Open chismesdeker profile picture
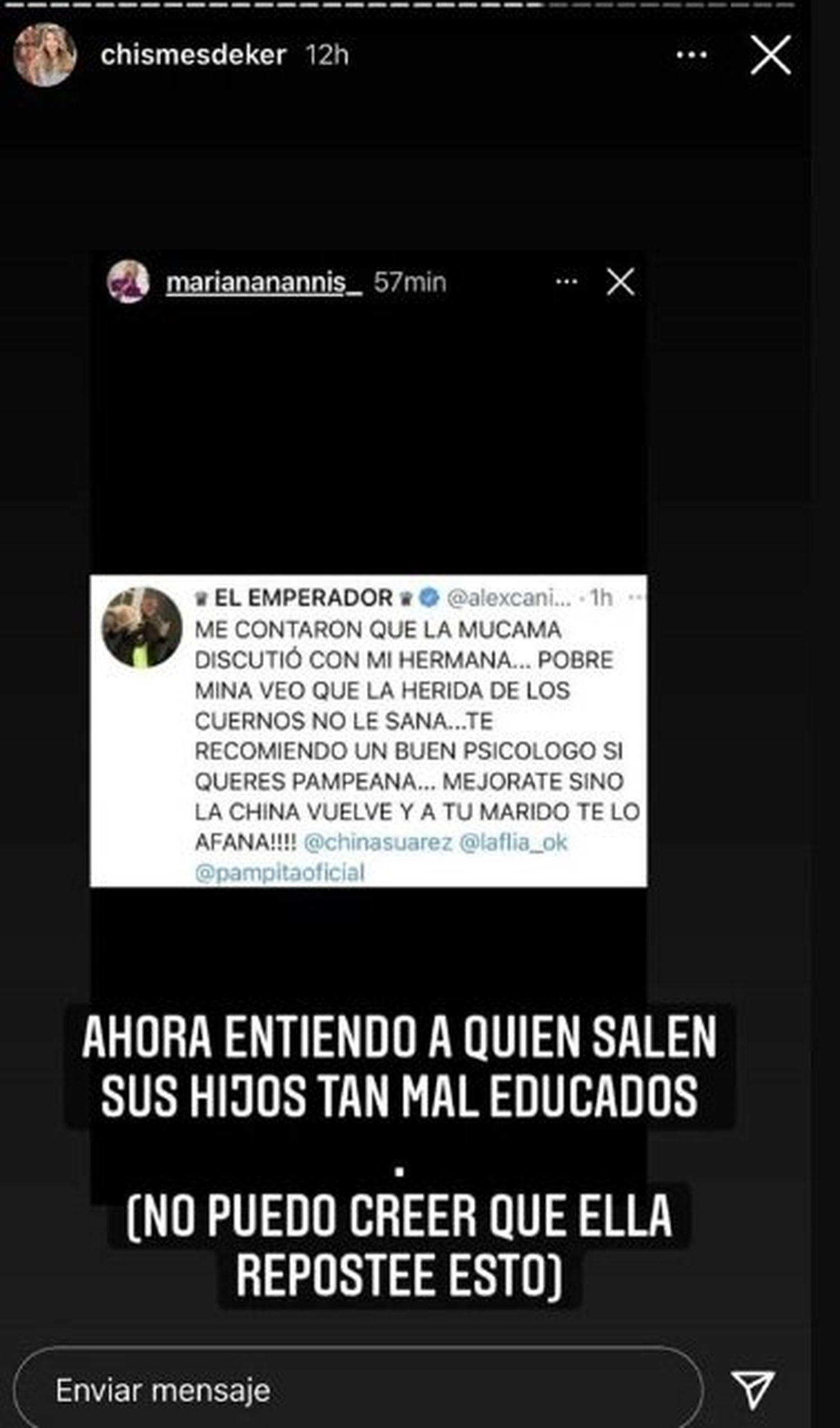840x1428 pixels. tap(45, 55)
